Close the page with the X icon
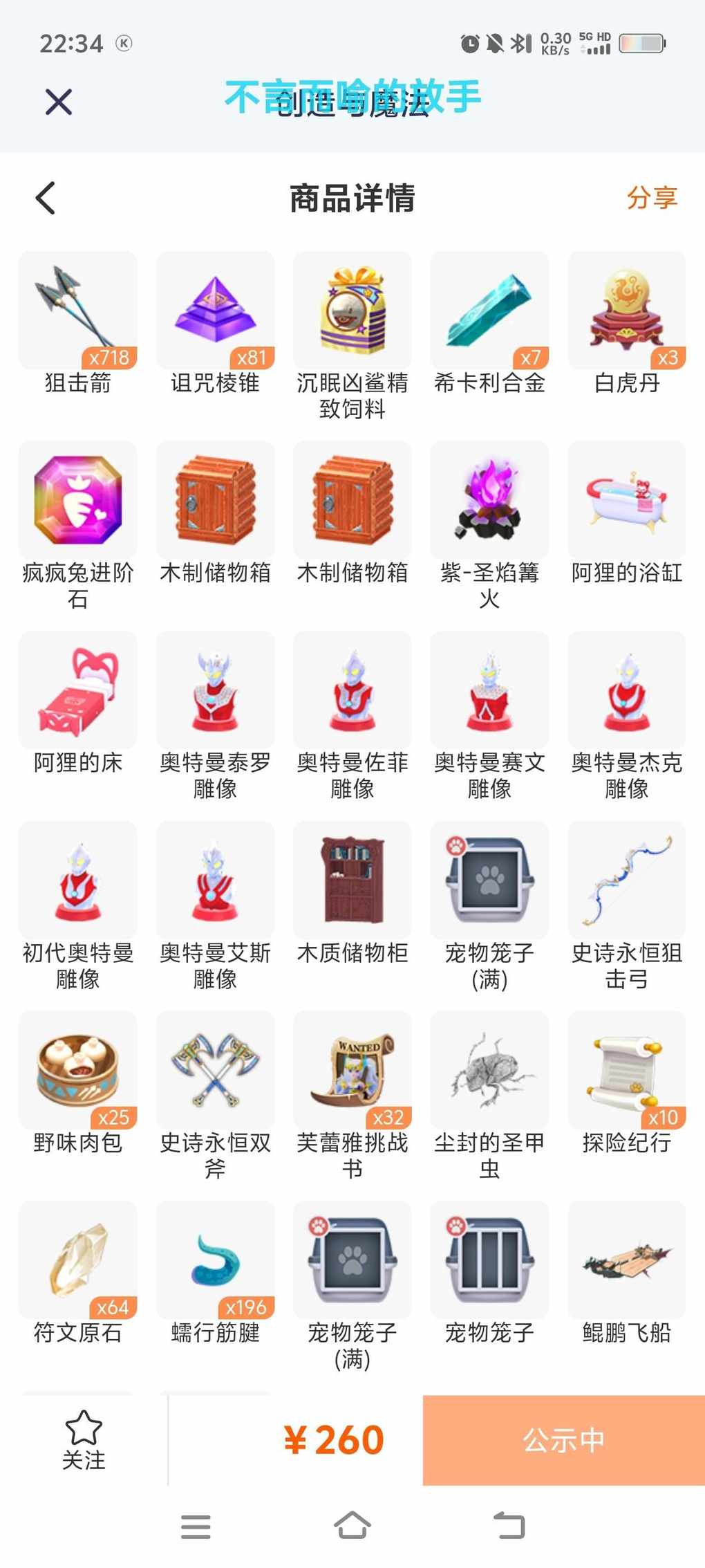Viewport: 705px width, 1568px height. click(59, 102)
